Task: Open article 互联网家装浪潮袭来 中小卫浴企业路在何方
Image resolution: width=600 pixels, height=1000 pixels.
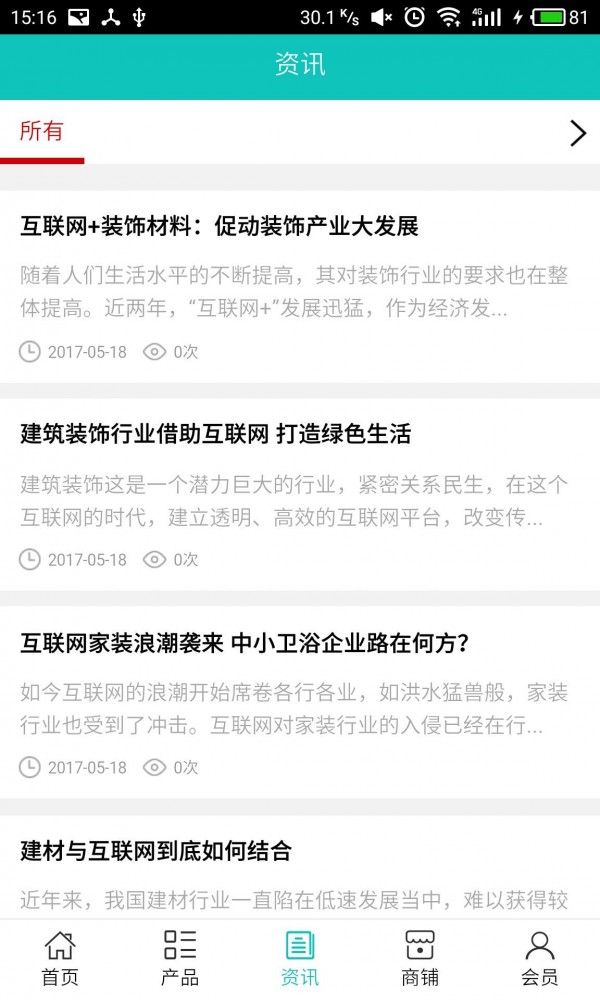Action: [245, 642]
